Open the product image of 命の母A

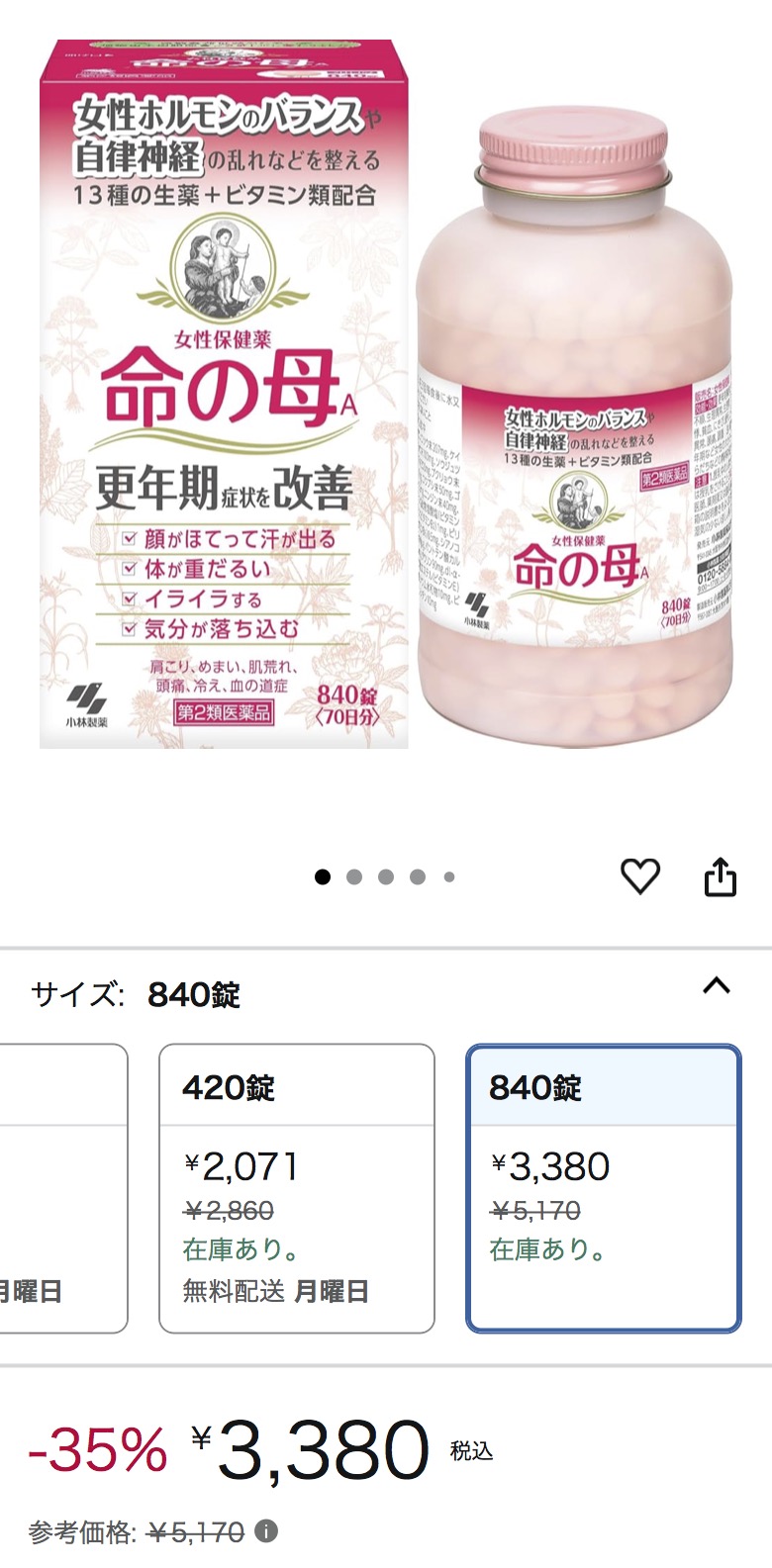pos(386,394)
